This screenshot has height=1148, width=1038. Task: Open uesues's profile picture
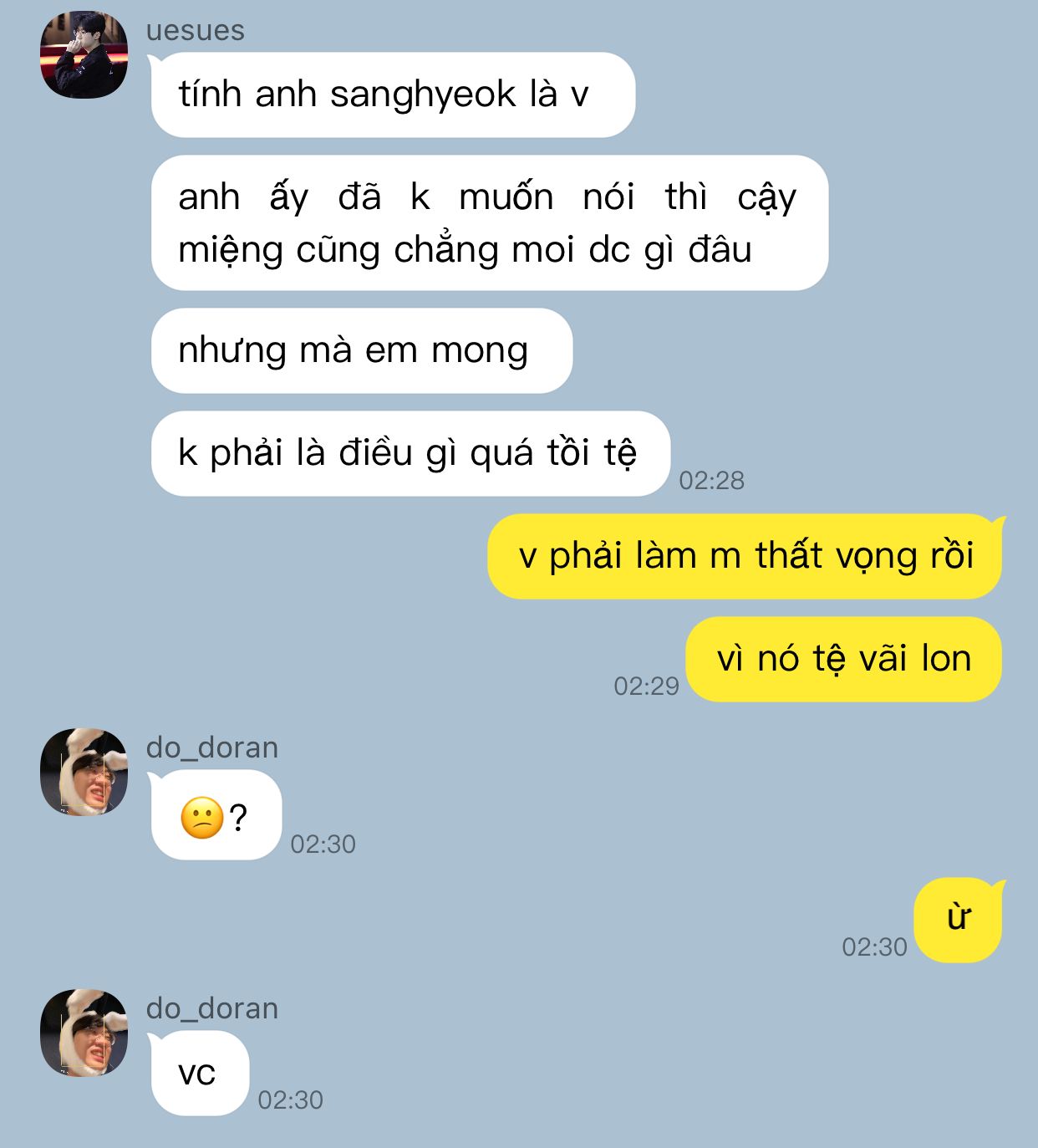pos(84,54)
